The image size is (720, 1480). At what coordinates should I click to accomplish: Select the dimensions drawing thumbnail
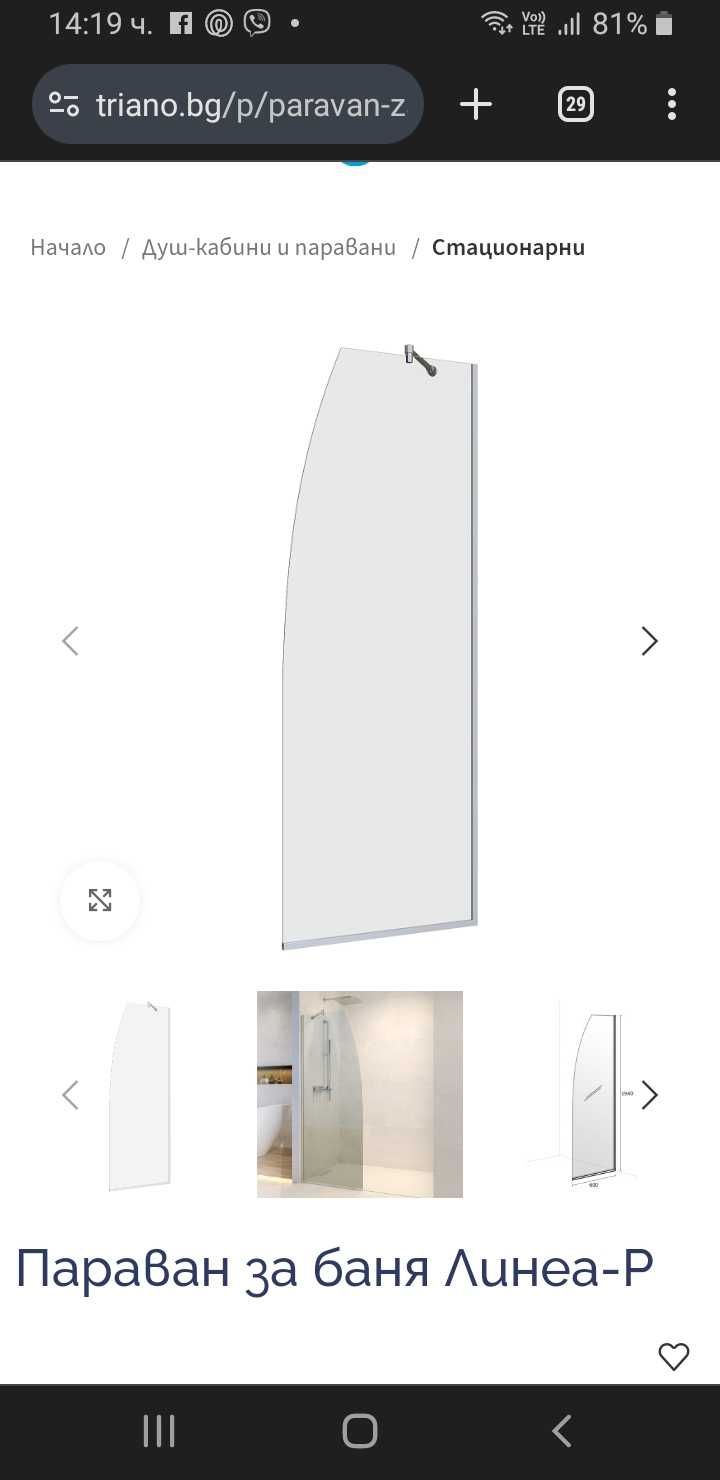click(x=585, y=1095)
